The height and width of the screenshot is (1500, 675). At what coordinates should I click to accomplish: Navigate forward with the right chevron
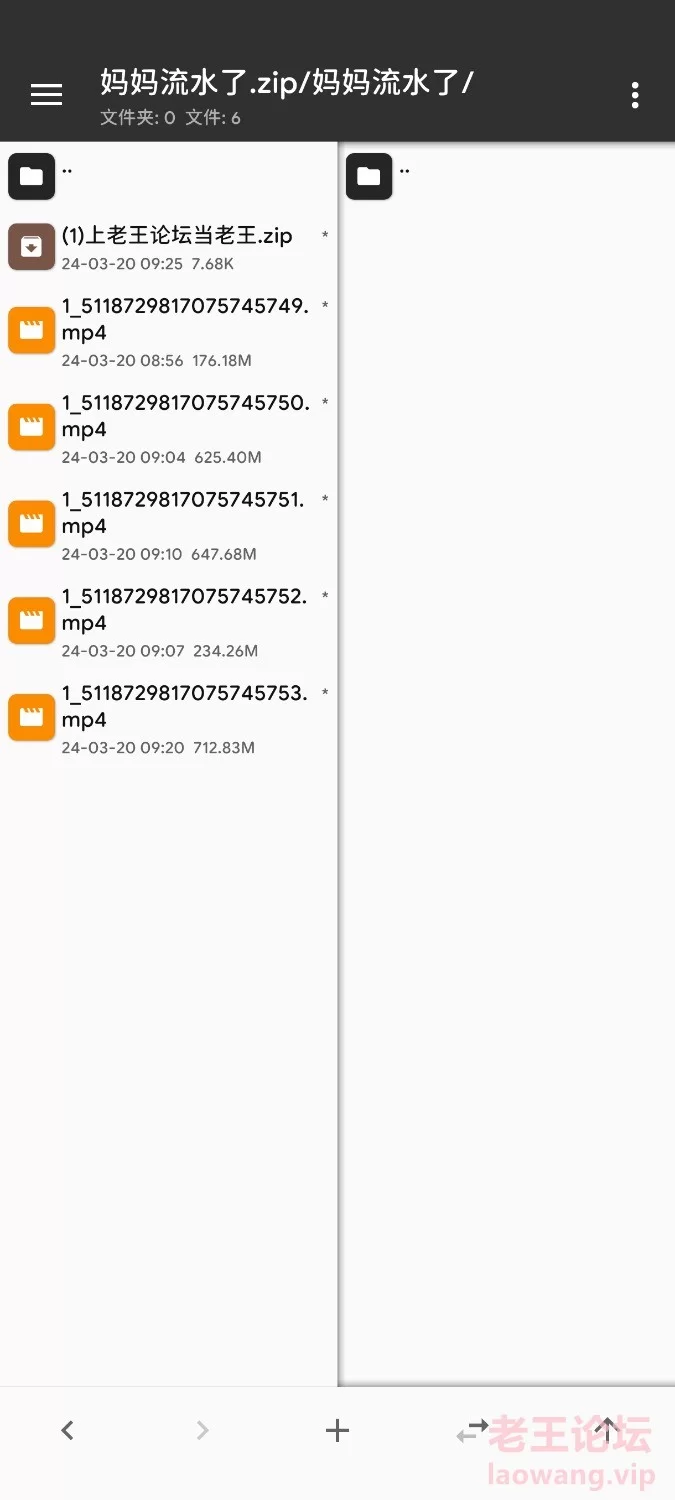(202, 1431)
